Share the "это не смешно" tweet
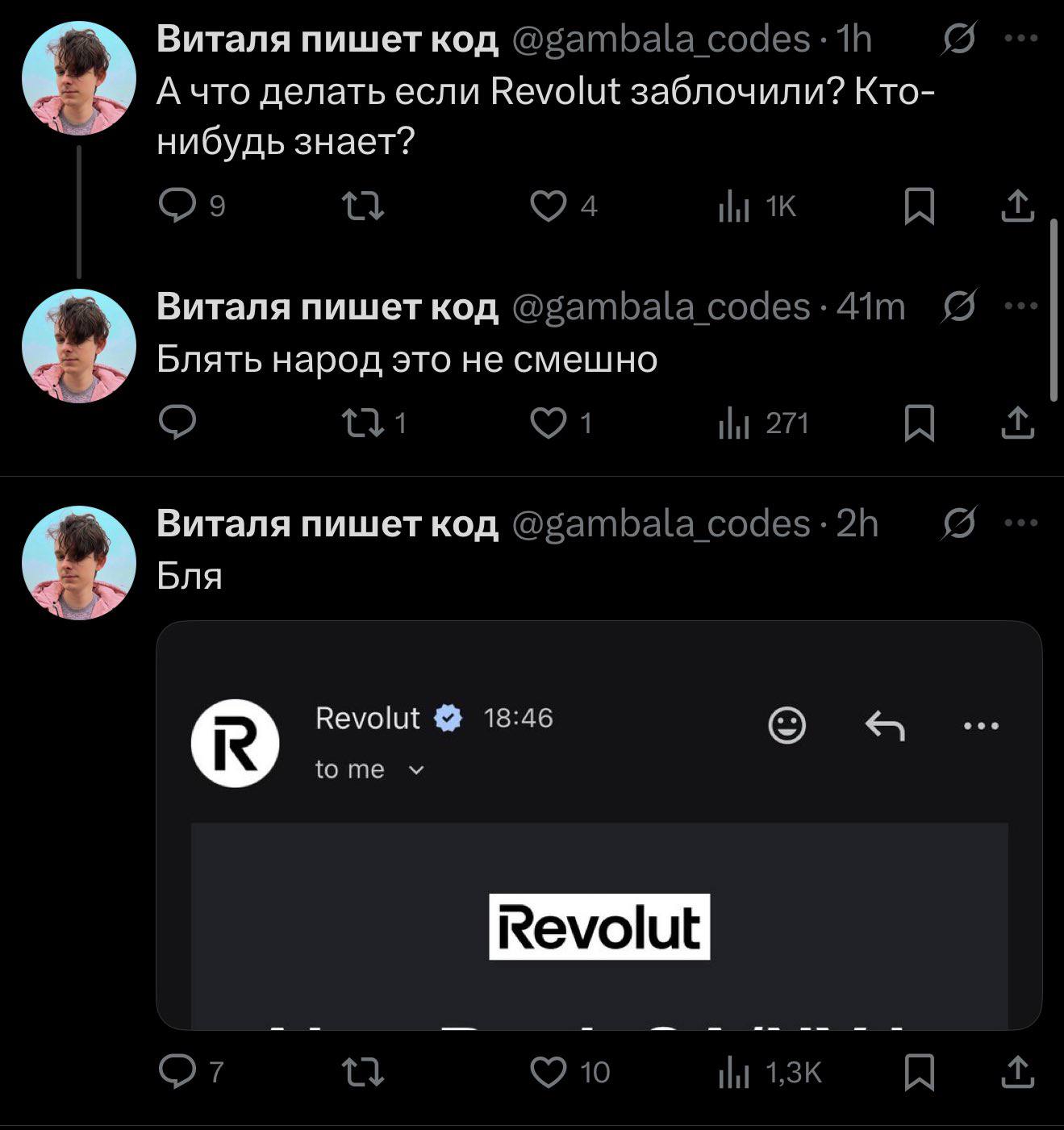This screenshot has width=1064, height=1130. tap(1017, 423)
